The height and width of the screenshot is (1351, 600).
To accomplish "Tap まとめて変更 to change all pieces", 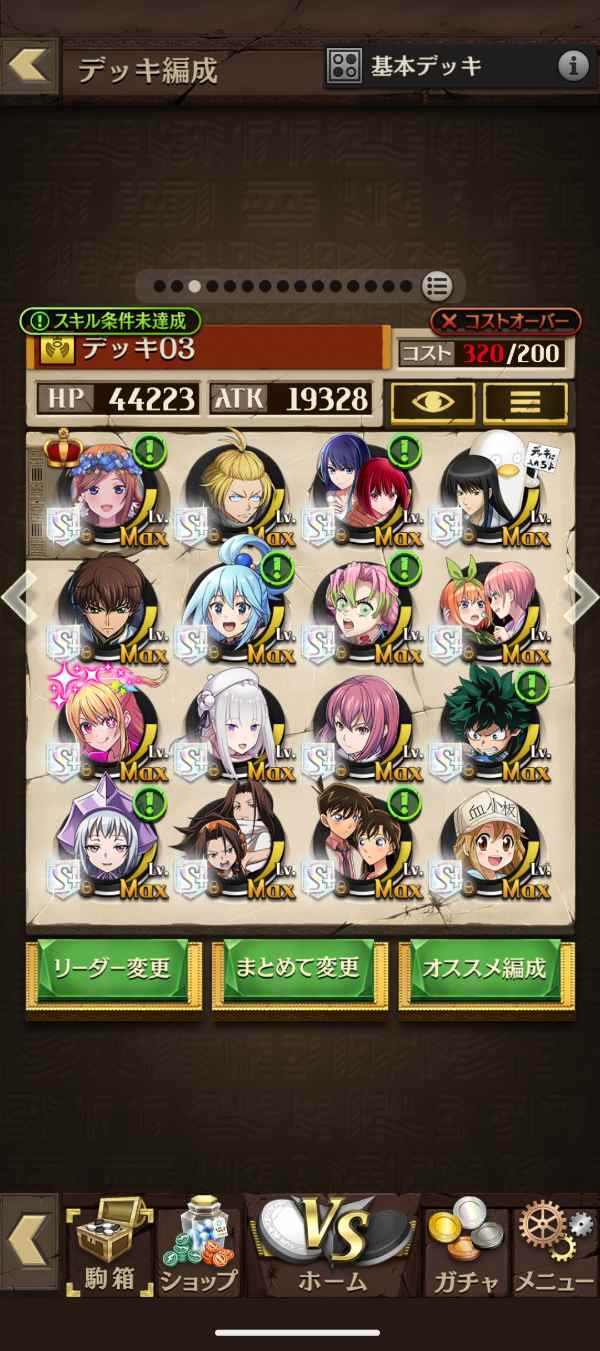I will point(298,968).
